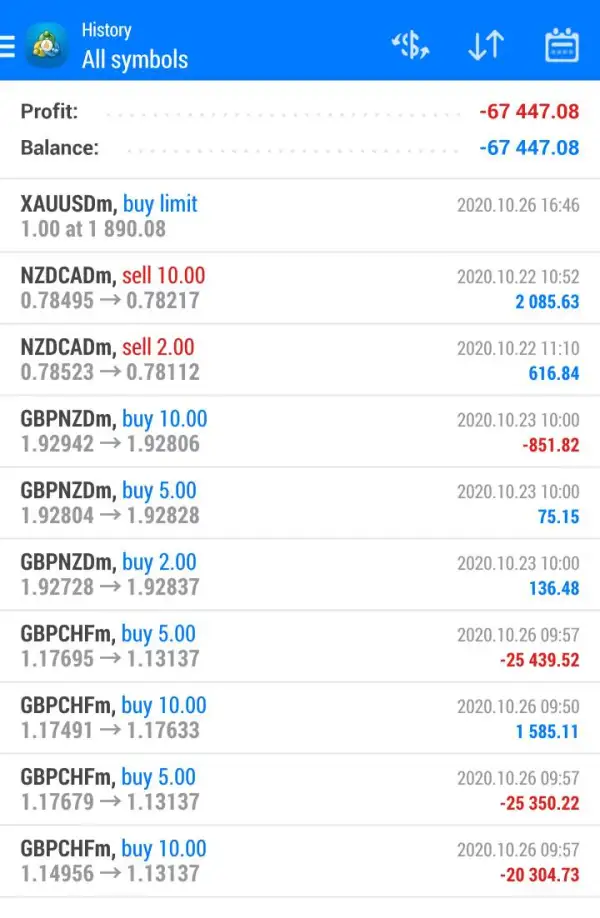Expand the GBPNZDm buy 10.00 trade
The width and height of the screenshot is (600, 918).
pos(300,431)
